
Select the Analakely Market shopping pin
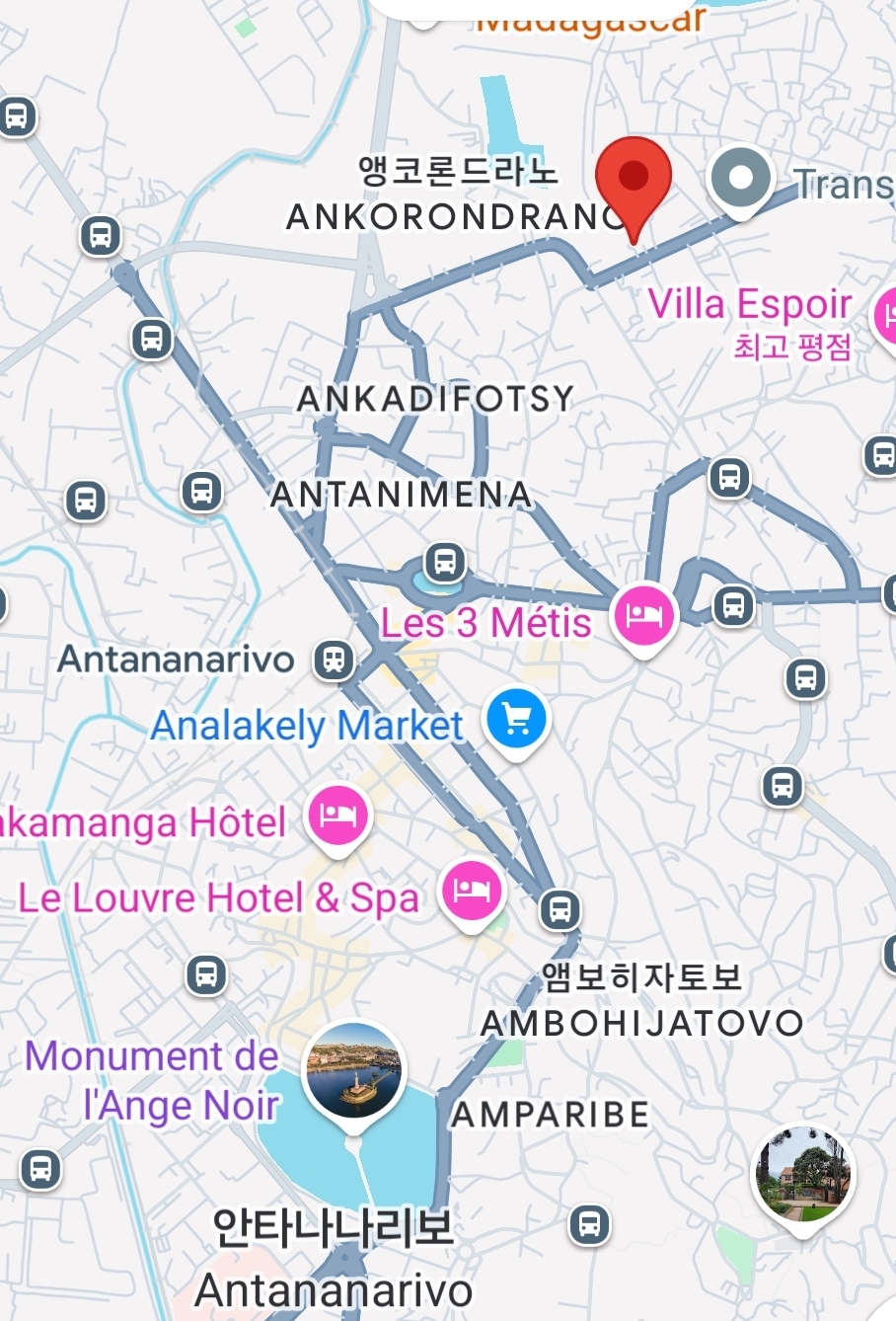coord(517,723)
